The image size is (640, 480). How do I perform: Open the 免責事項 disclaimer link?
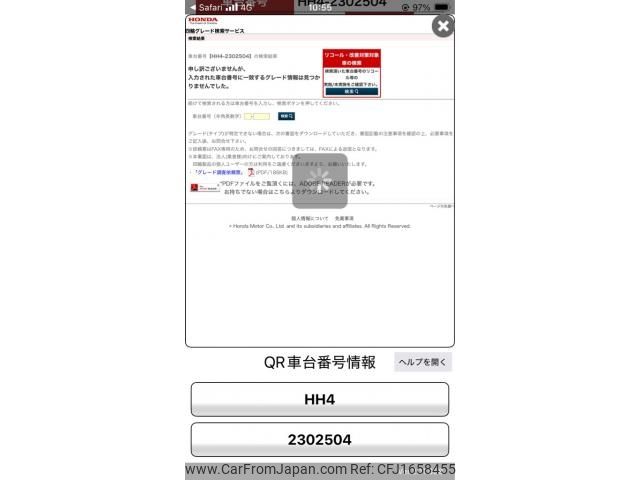click(x=342, y=217)
